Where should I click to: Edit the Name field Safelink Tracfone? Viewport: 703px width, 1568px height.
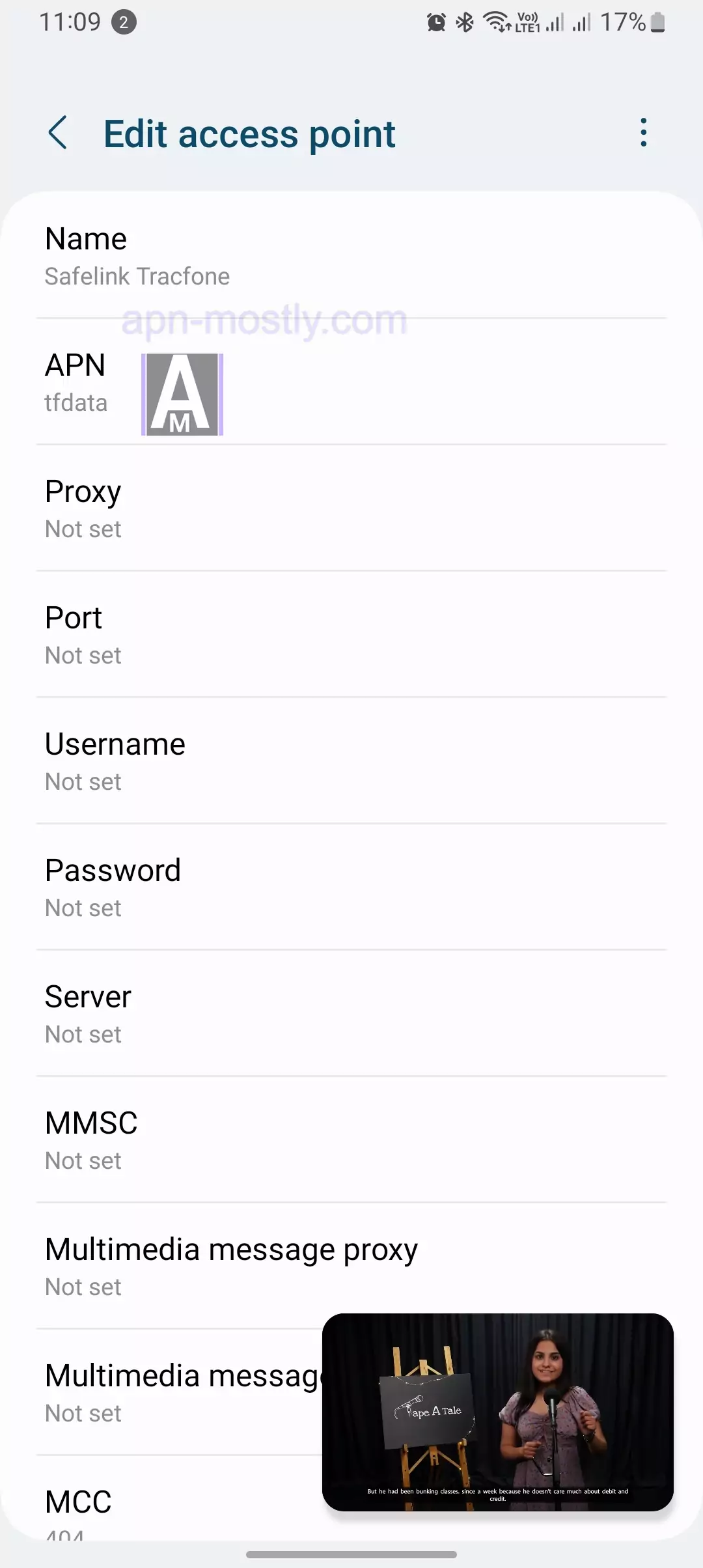pos(351,257)
